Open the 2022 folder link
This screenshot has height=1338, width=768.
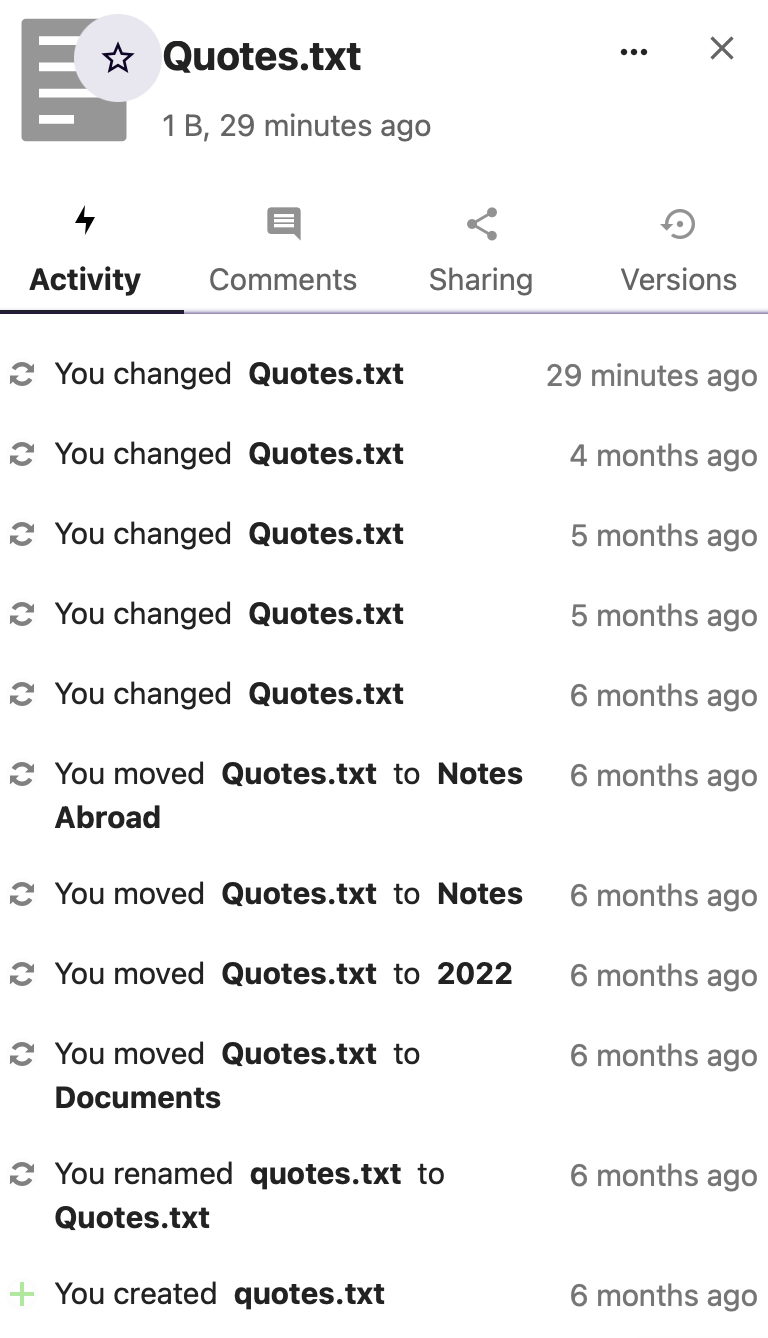pyautogui.click(x=475, y=974)
